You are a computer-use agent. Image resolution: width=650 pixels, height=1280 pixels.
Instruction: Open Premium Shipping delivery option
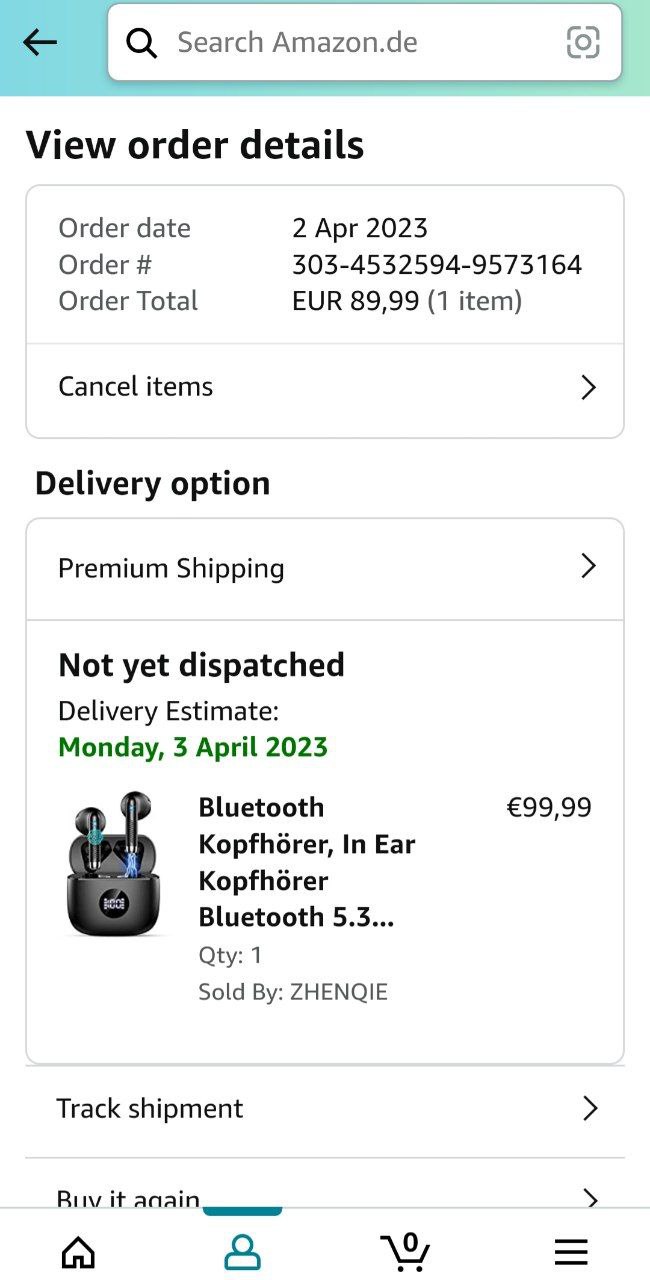(325, 568)
